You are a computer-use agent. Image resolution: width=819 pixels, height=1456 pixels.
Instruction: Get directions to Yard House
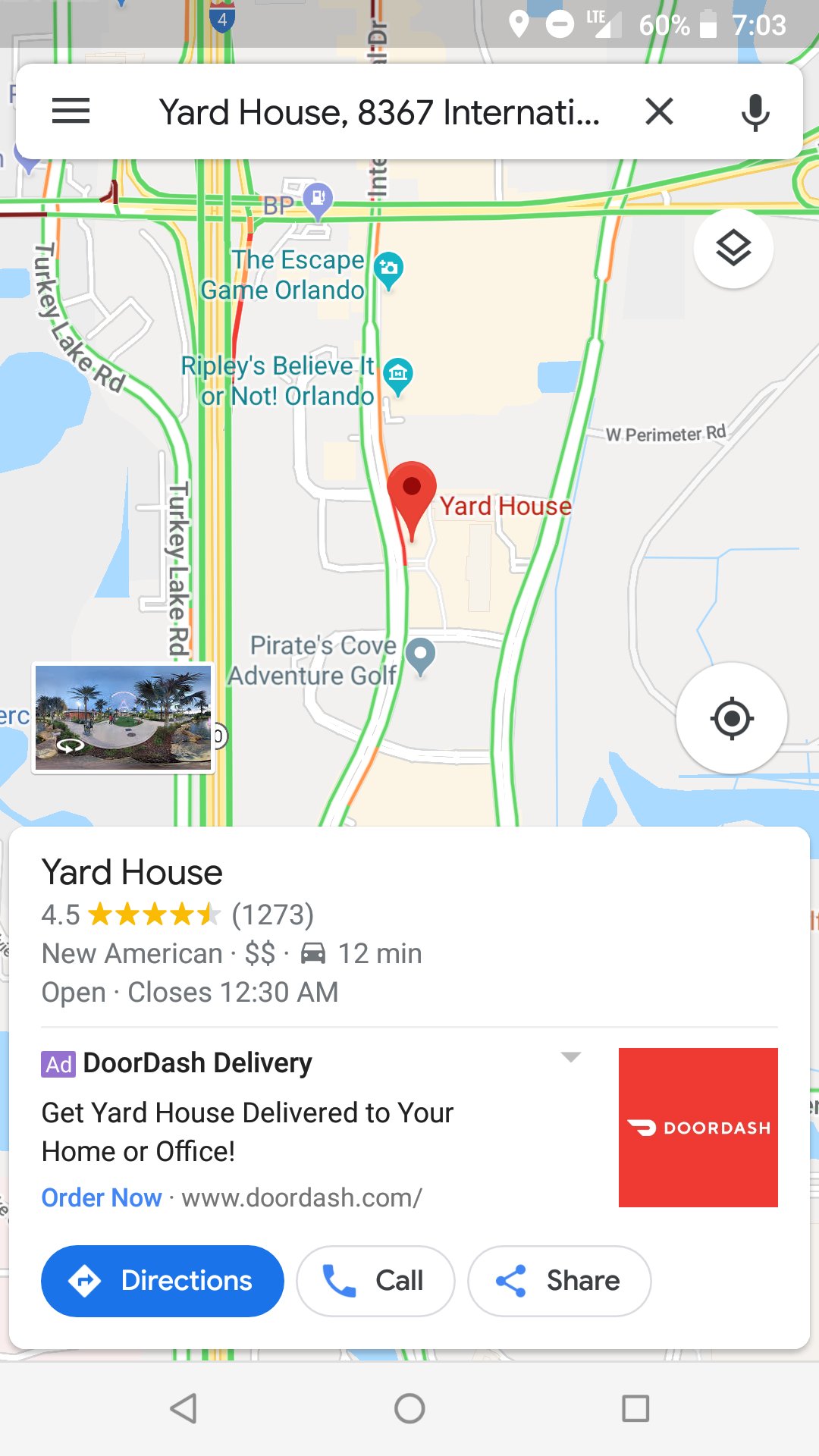coord(162,1281)
